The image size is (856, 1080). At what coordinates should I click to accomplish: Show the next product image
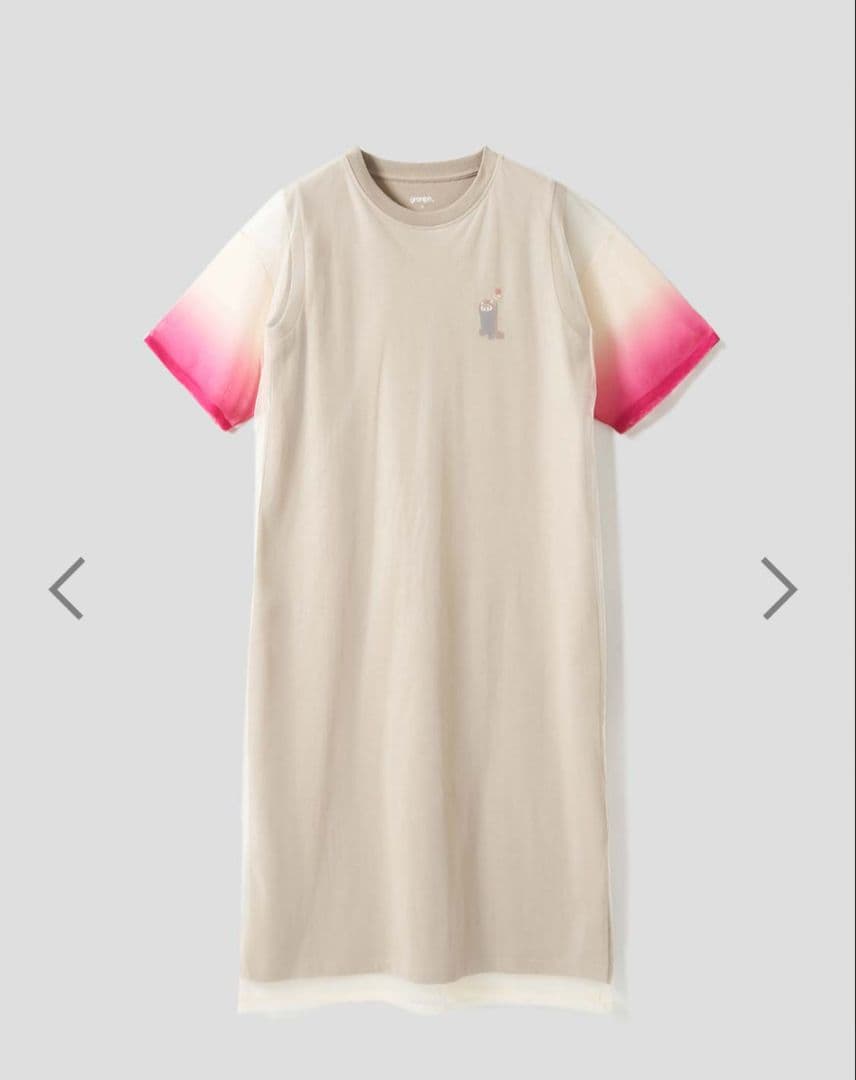click(779, 588)
